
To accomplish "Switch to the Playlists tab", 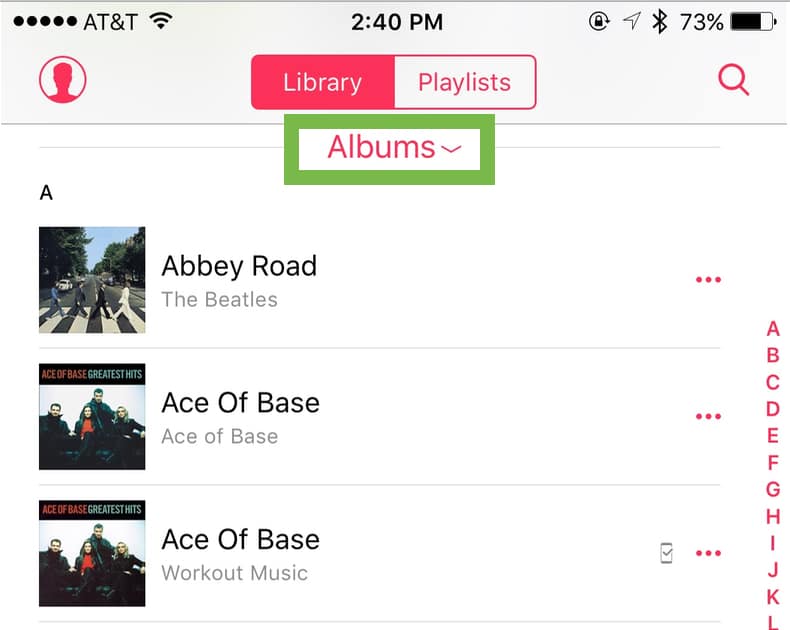I will [x=464, y=82].
